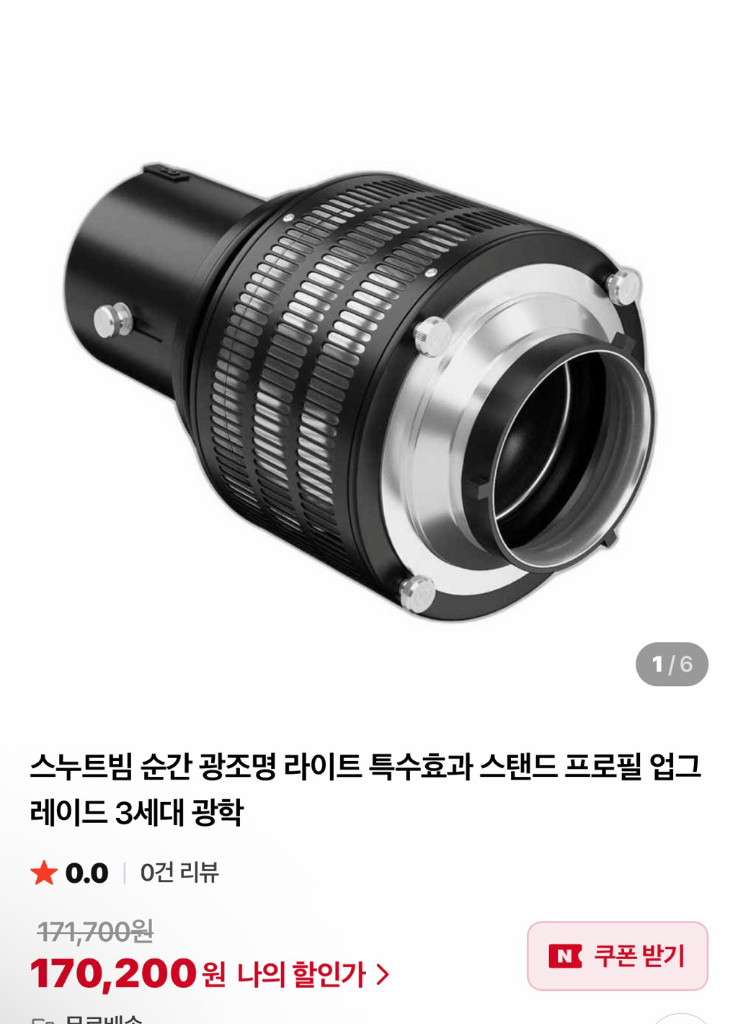738x1024 pixels.
Task: Tap the 쿠폰 받기 coupon button
Action: click(617, 955)
